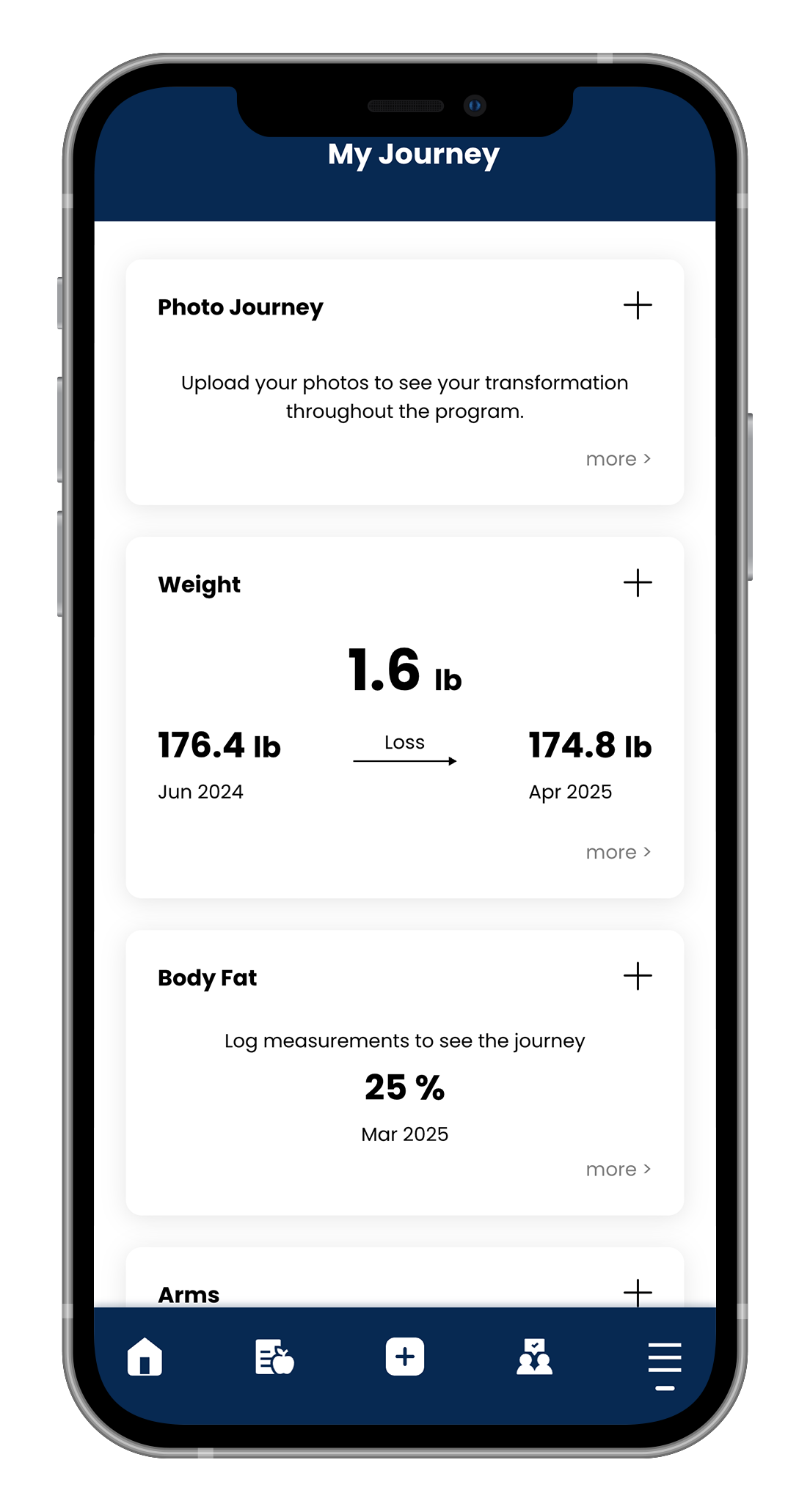Tap the center plus button in navigation
Image resolution: width=810 pixels, height=1512 pixels.
405,1357
